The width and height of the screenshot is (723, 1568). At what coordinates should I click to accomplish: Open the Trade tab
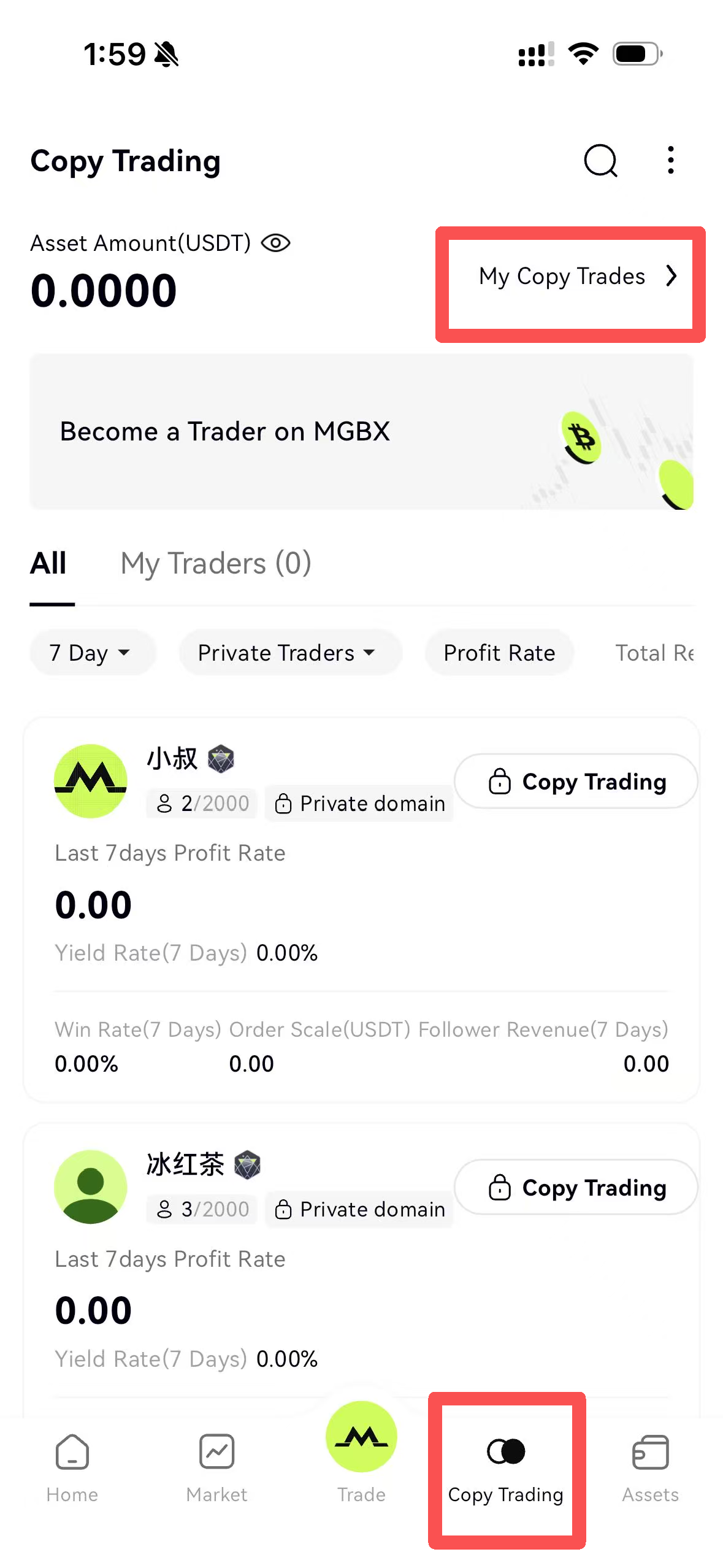tap(362, 1453)
